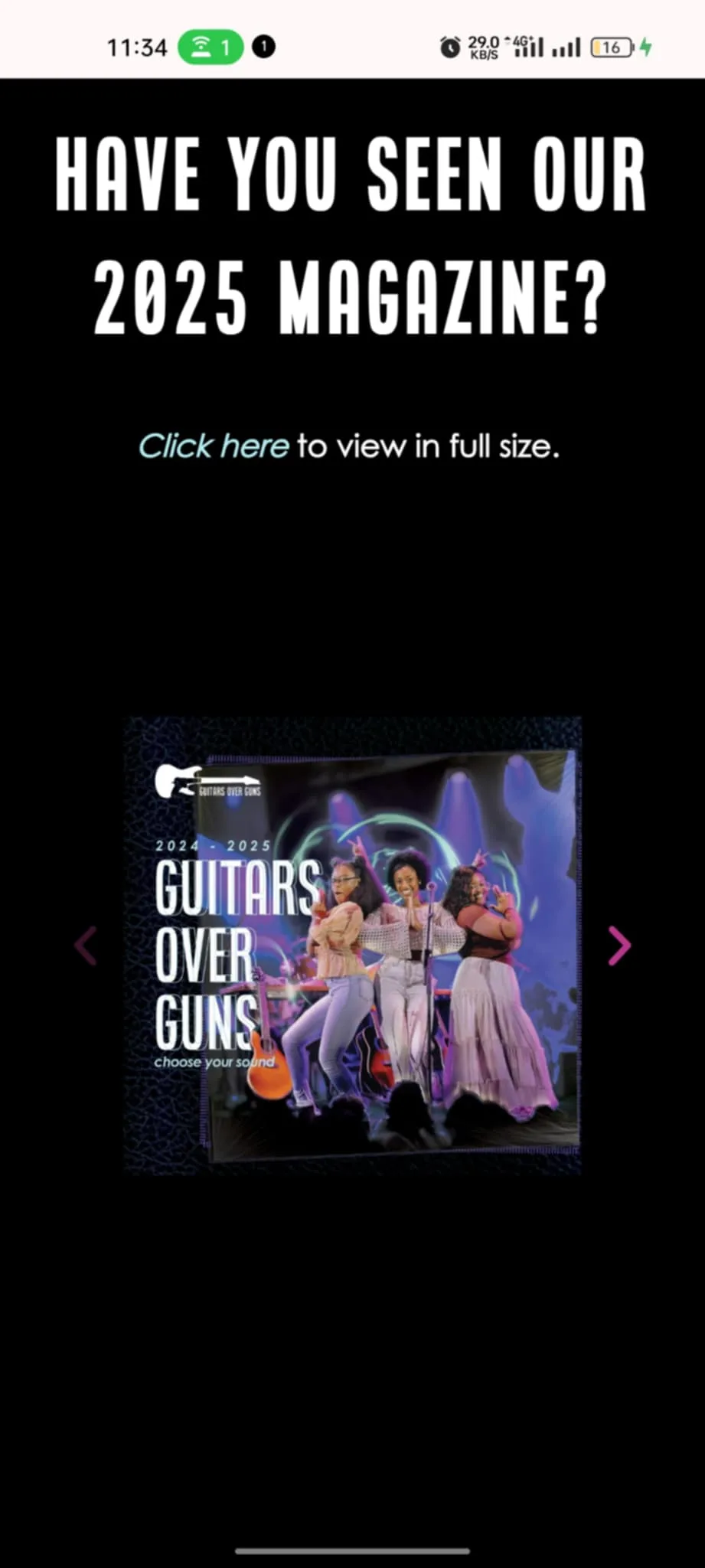Open the Guitars Over Guns magazine cover
Viewport: 705px width, 1568px height.
tap(352, 946)
